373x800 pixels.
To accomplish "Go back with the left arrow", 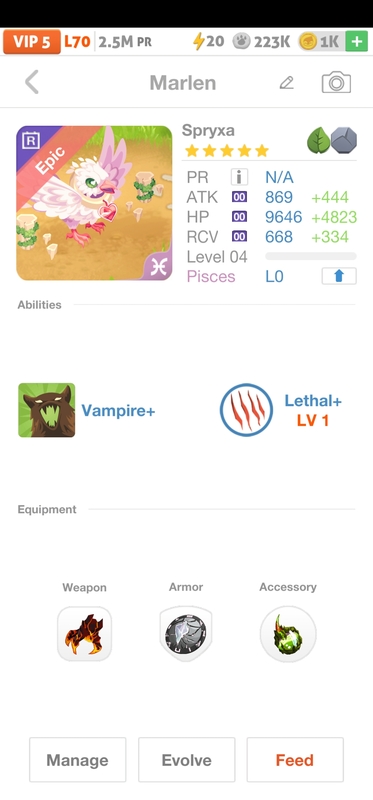I will 32,82.
